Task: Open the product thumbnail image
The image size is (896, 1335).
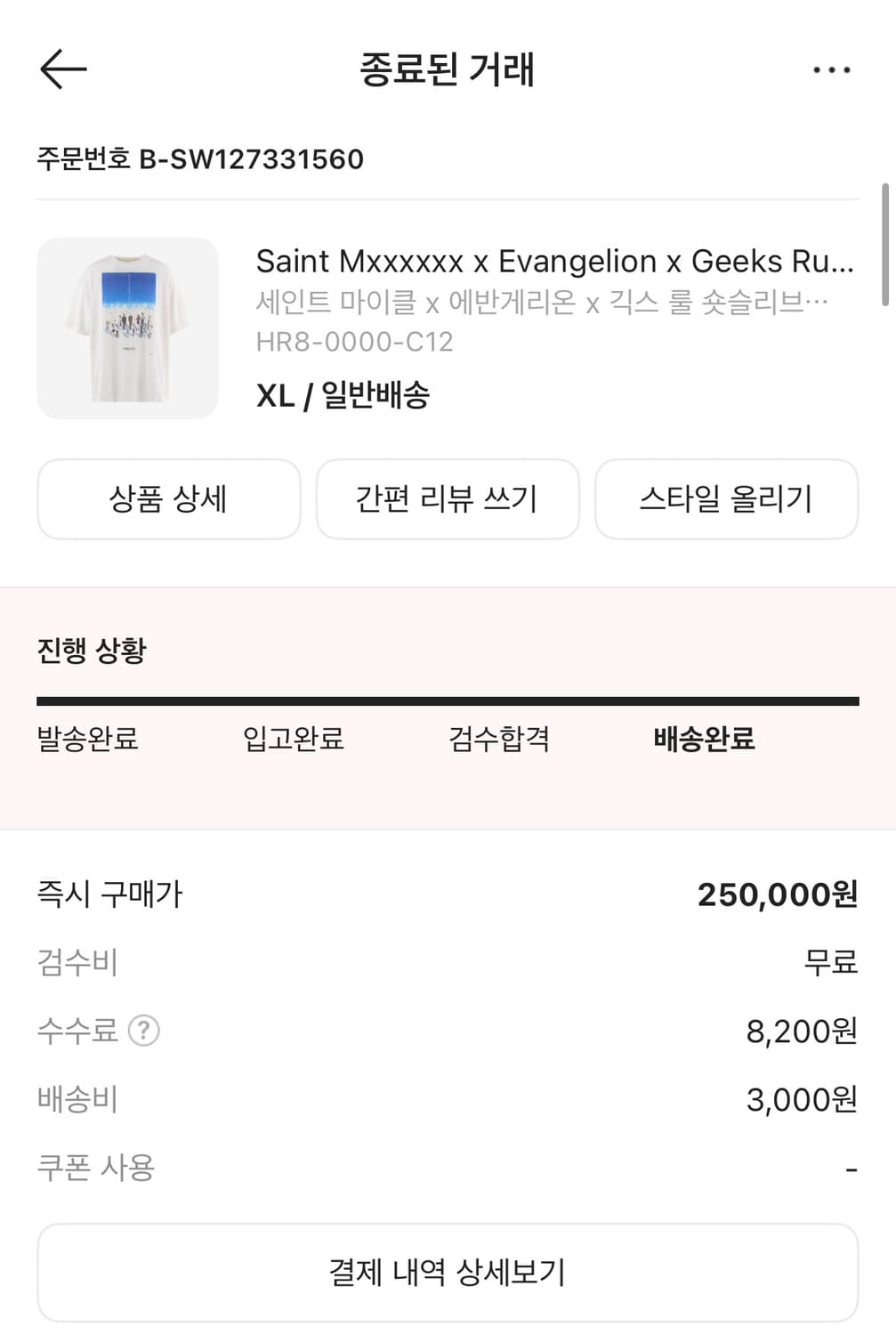Action: click(x=127, y=328)
